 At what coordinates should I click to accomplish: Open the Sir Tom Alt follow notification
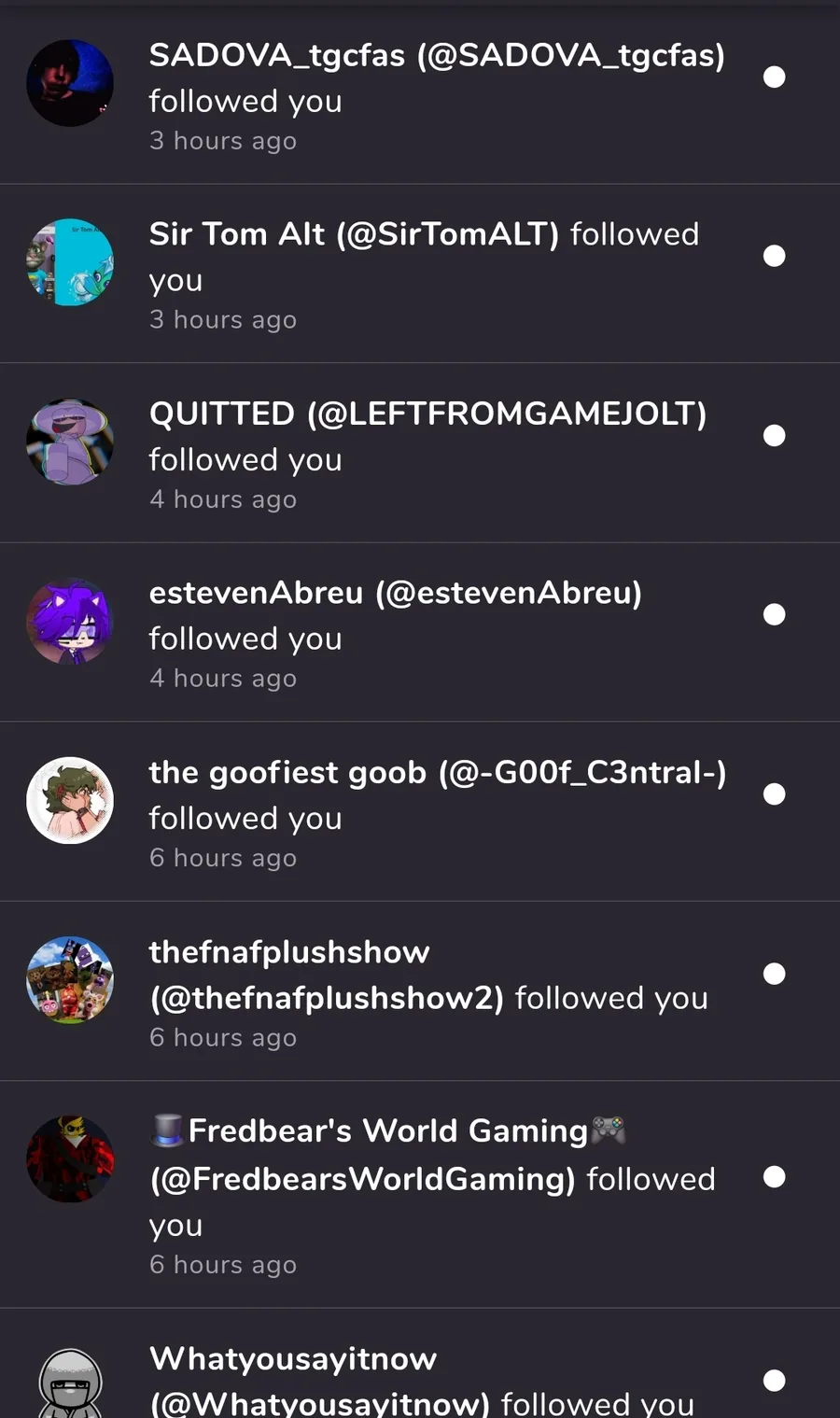[420, 274]
